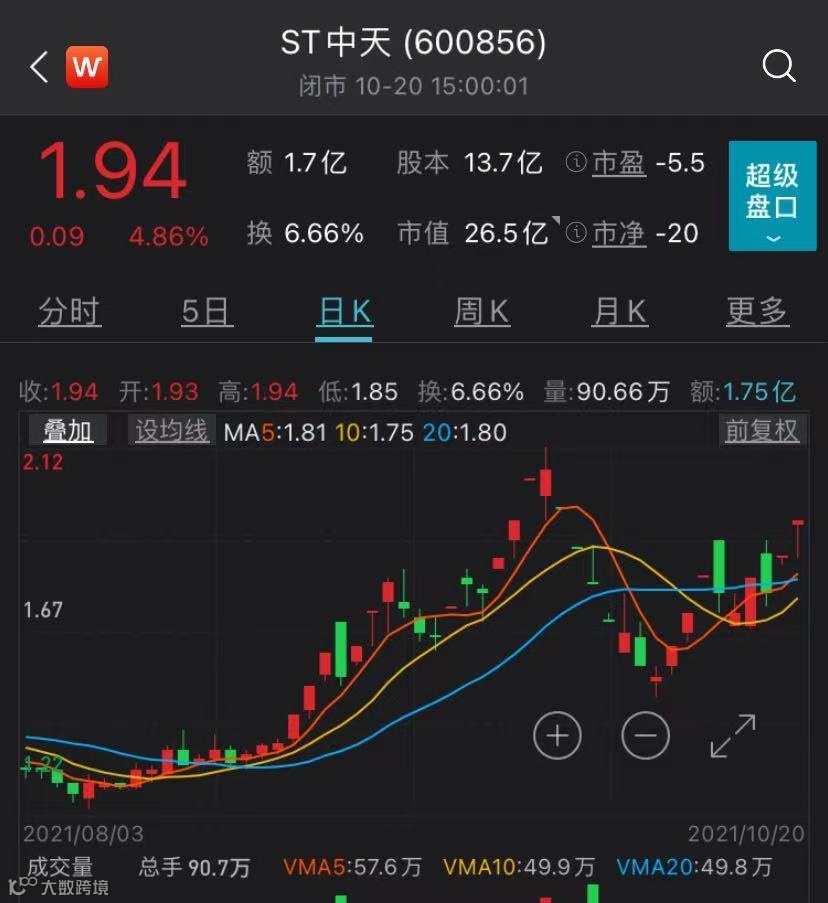Open 设均线 moving average settings
This screenshot has width=828, height=903.
click(x=172, y=431)
